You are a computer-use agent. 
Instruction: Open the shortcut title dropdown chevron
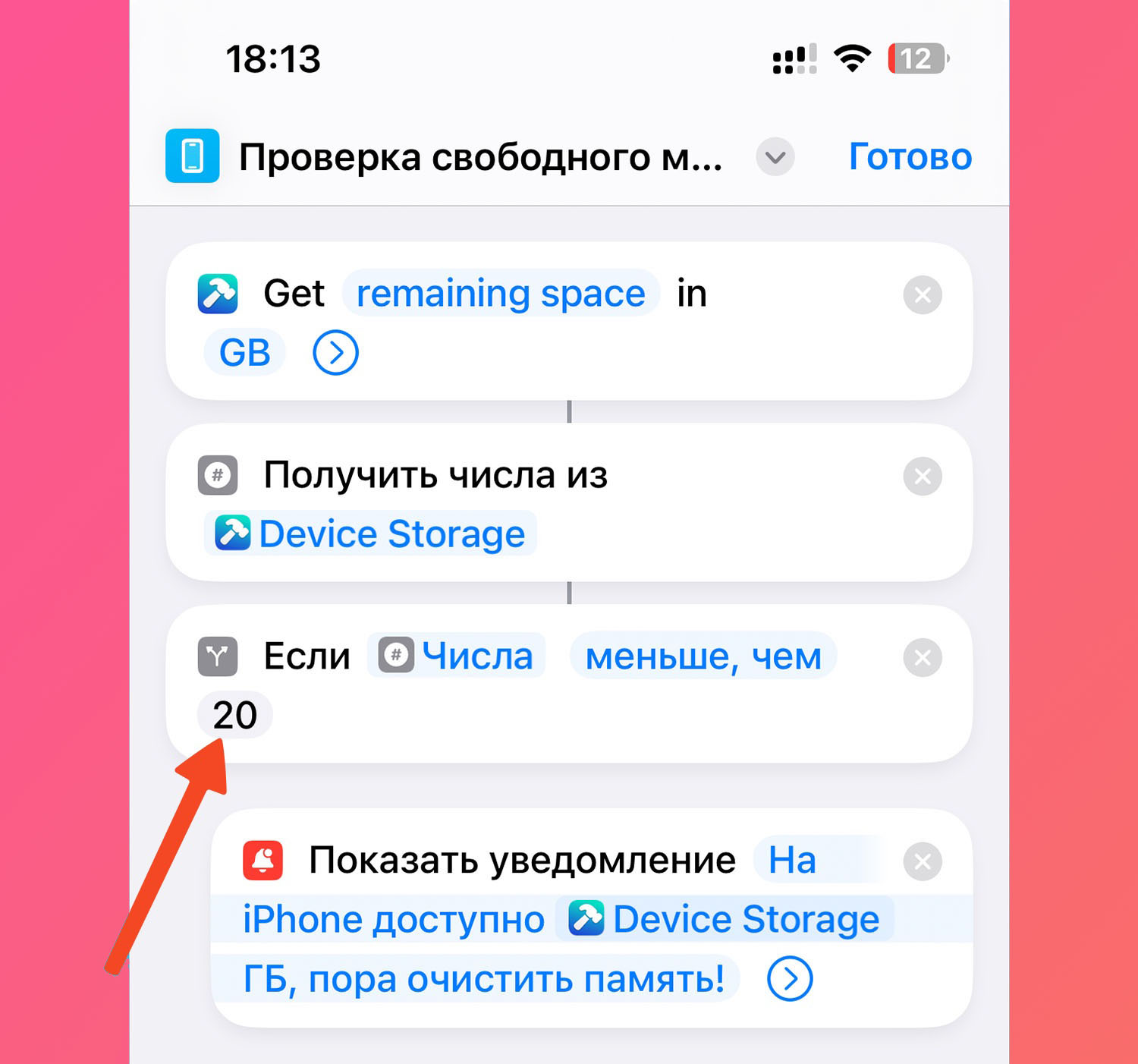pyautogui.click(x=775, y=157)
